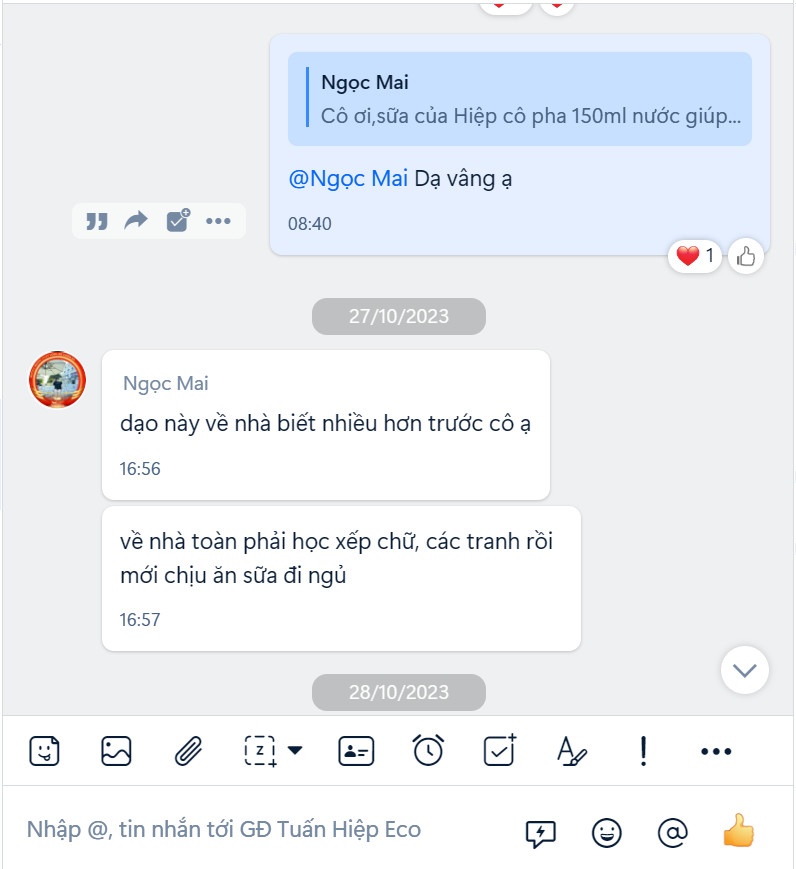Screen dimensions: 796x869
Task: Create task from the 'Dạ vâng ạ' message
Action: [177, 221]
